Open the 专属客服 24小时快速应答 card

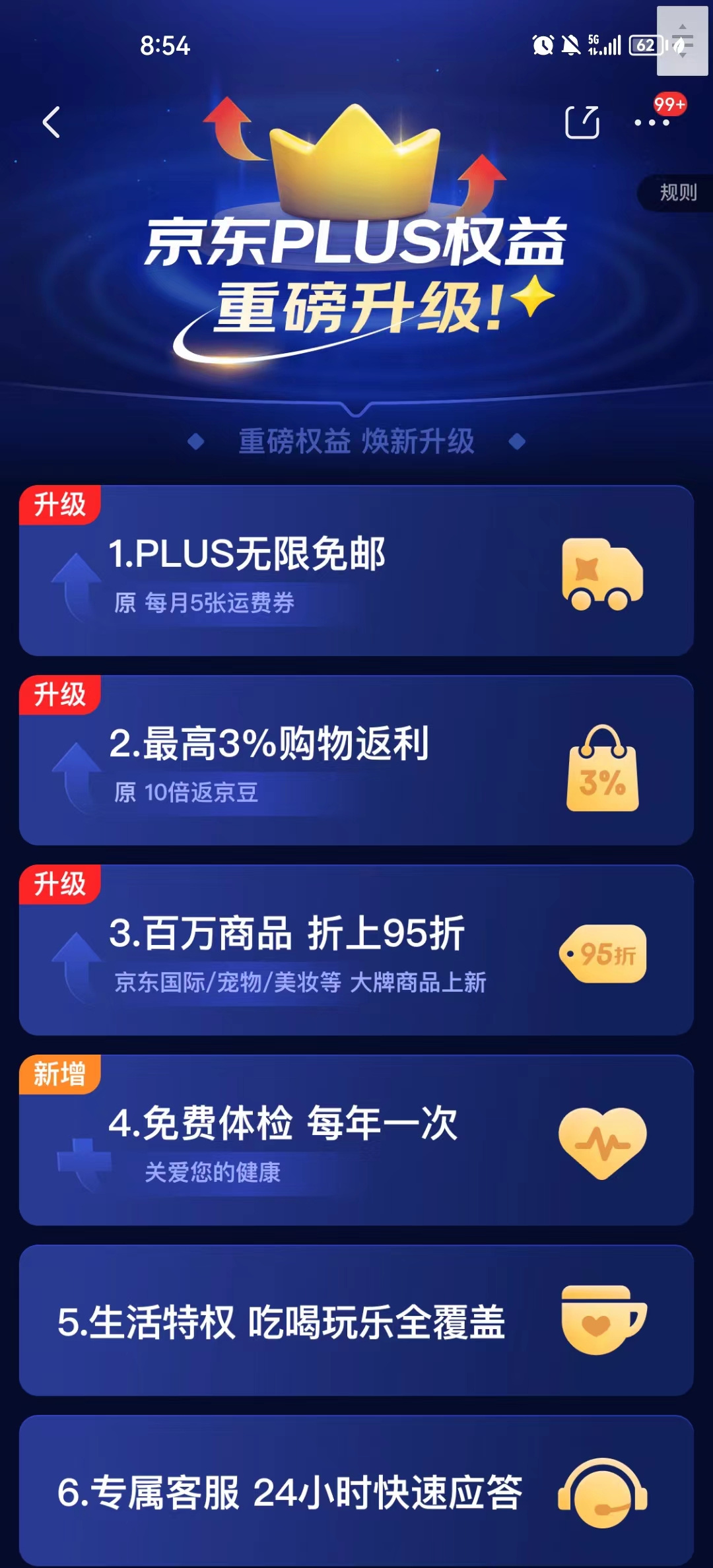356,1491
